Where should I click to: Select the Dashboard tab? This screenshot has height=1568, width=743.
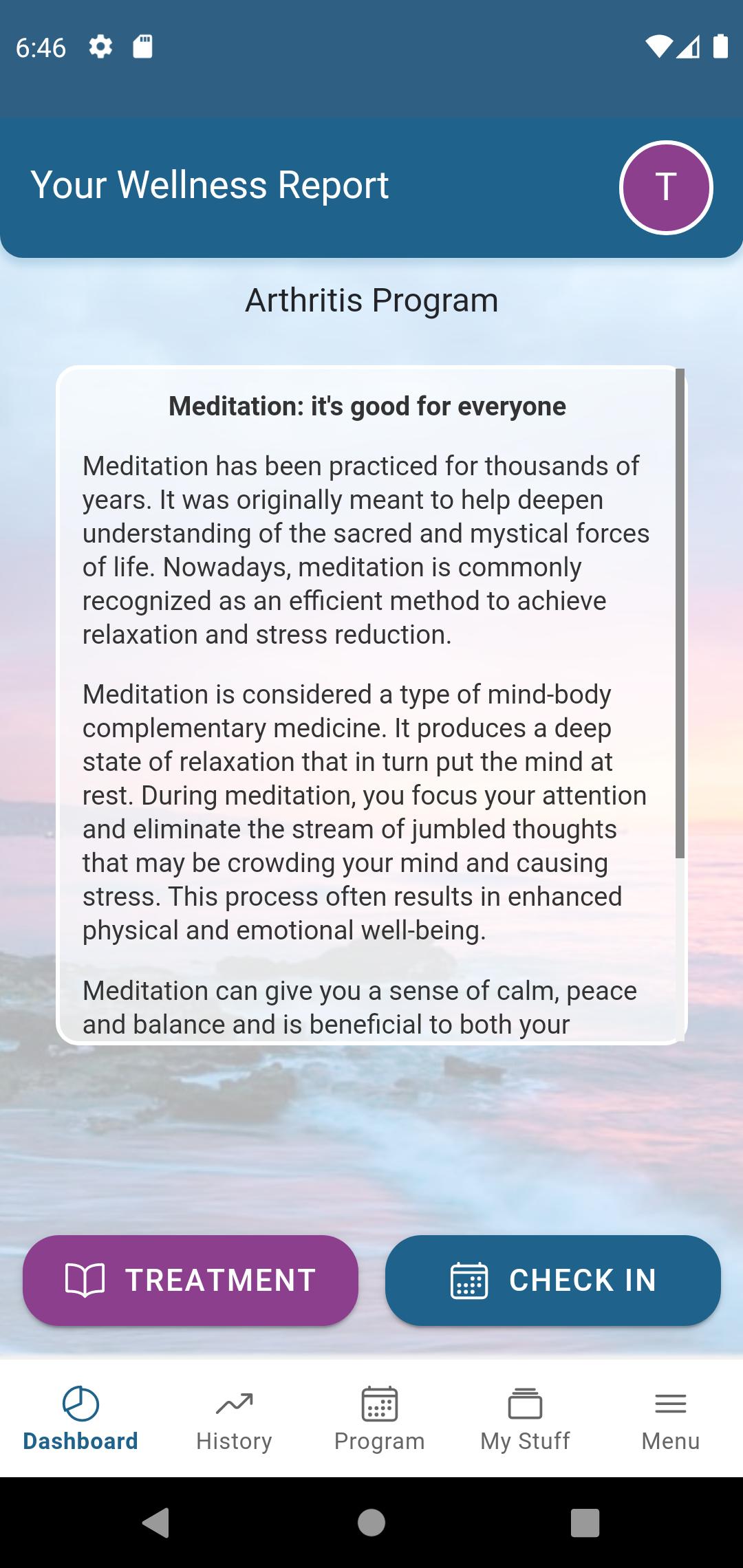point(80,1418)
